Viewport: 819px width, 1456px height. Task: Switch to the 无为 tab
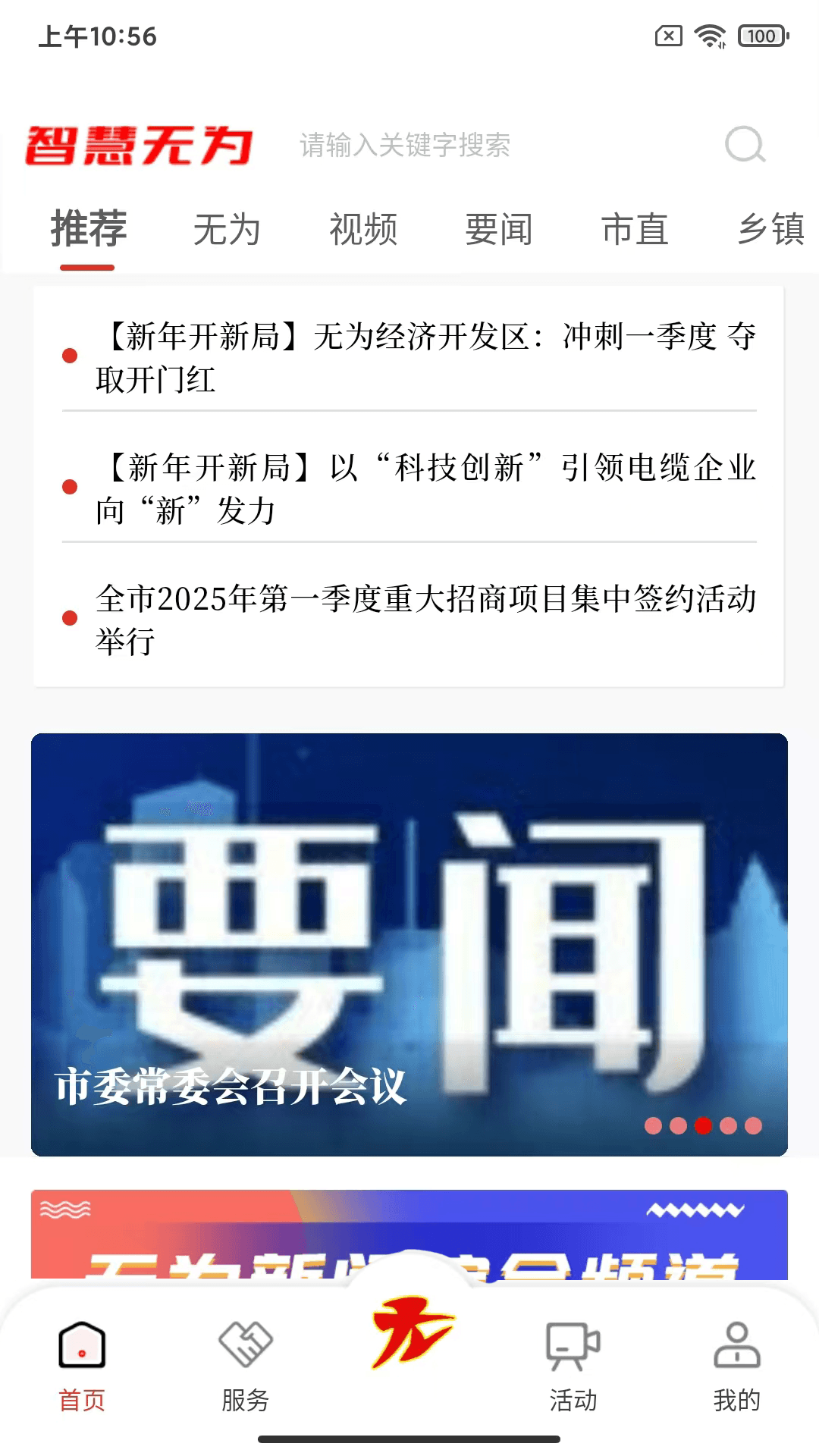click(227, 230)
